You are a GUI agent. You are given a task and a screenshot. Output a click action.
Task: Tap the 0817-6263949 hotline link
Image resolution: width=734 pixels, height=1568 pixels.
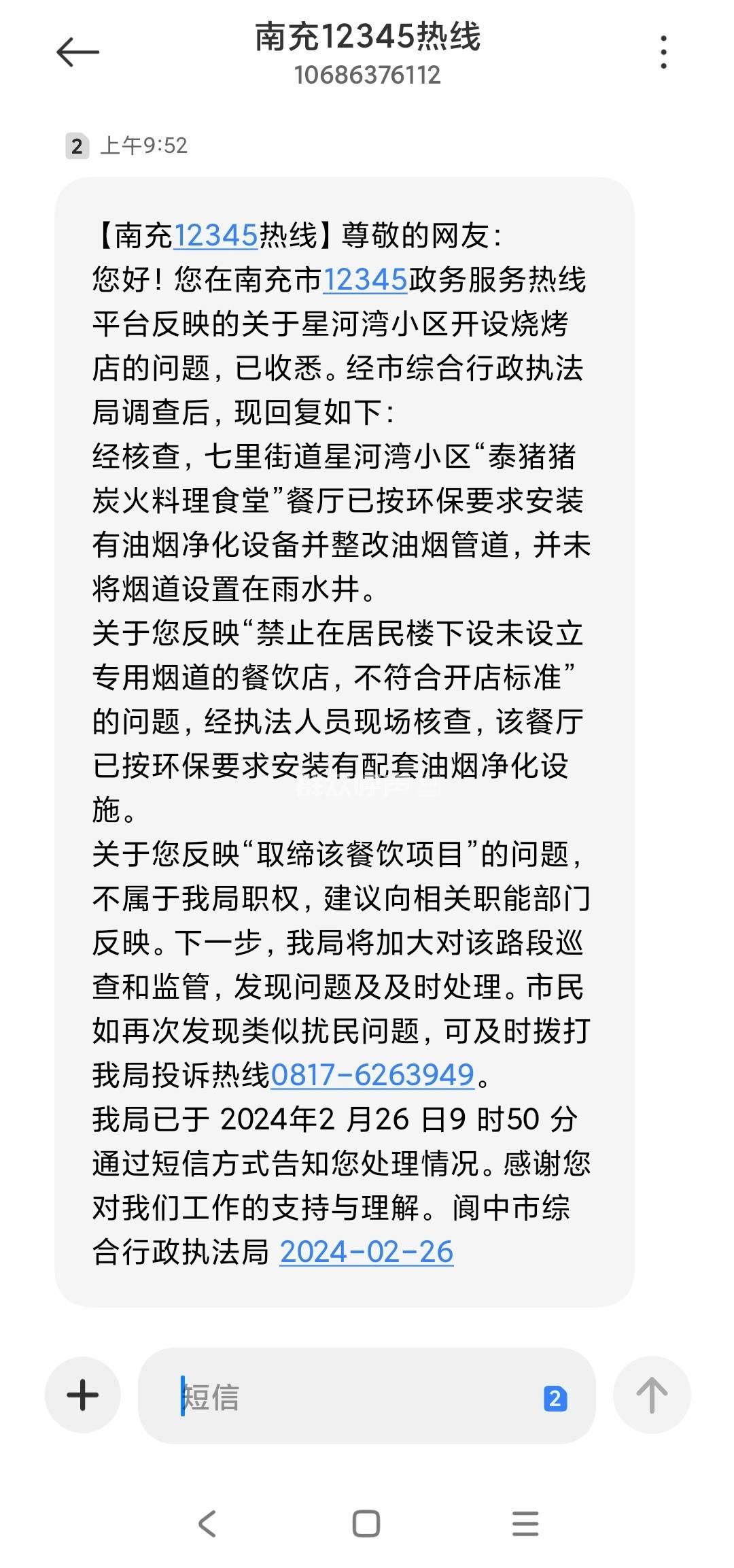pyautogui.click(x=372, y=1075)
